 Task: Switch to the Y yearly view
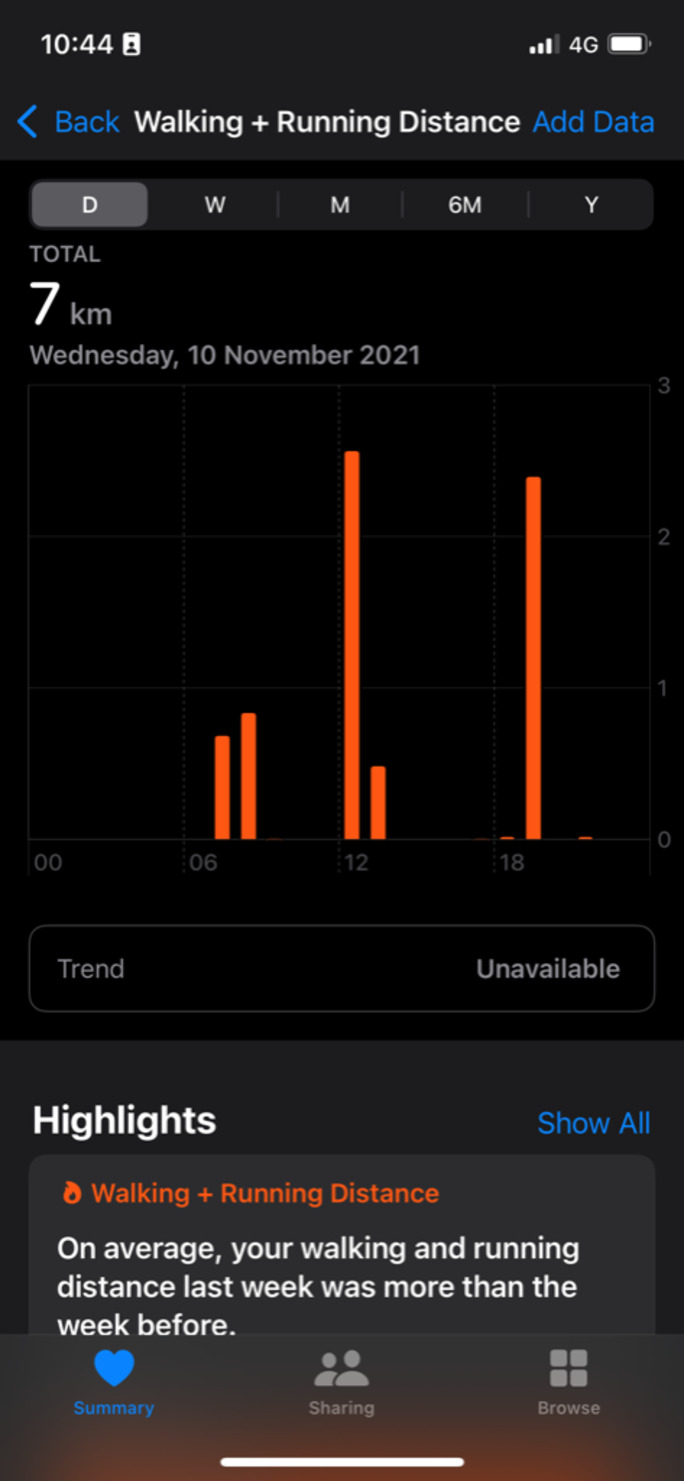[x=591, y=205]
